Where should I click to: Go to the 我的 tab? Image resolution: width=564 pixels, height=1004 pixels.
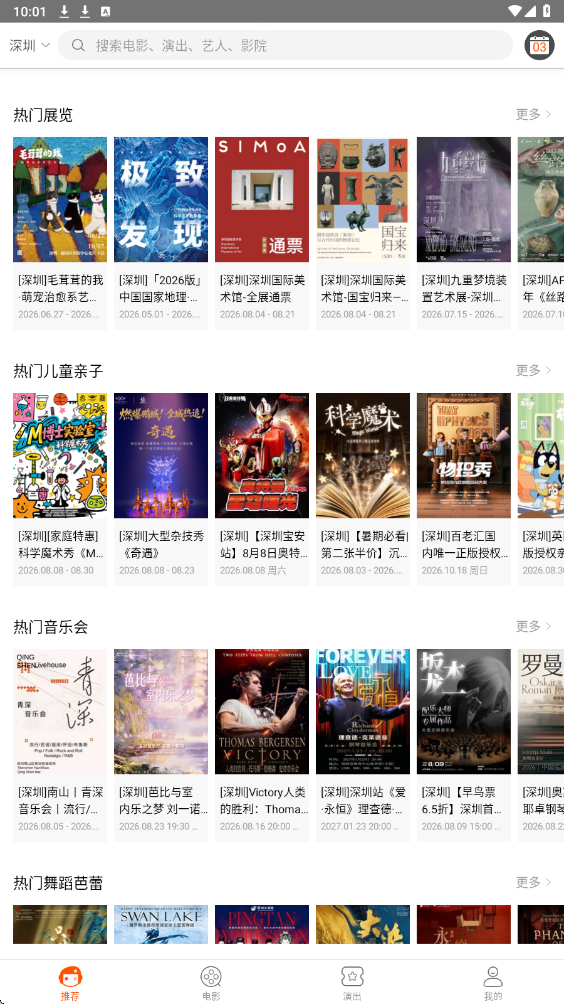pos(493,983)
